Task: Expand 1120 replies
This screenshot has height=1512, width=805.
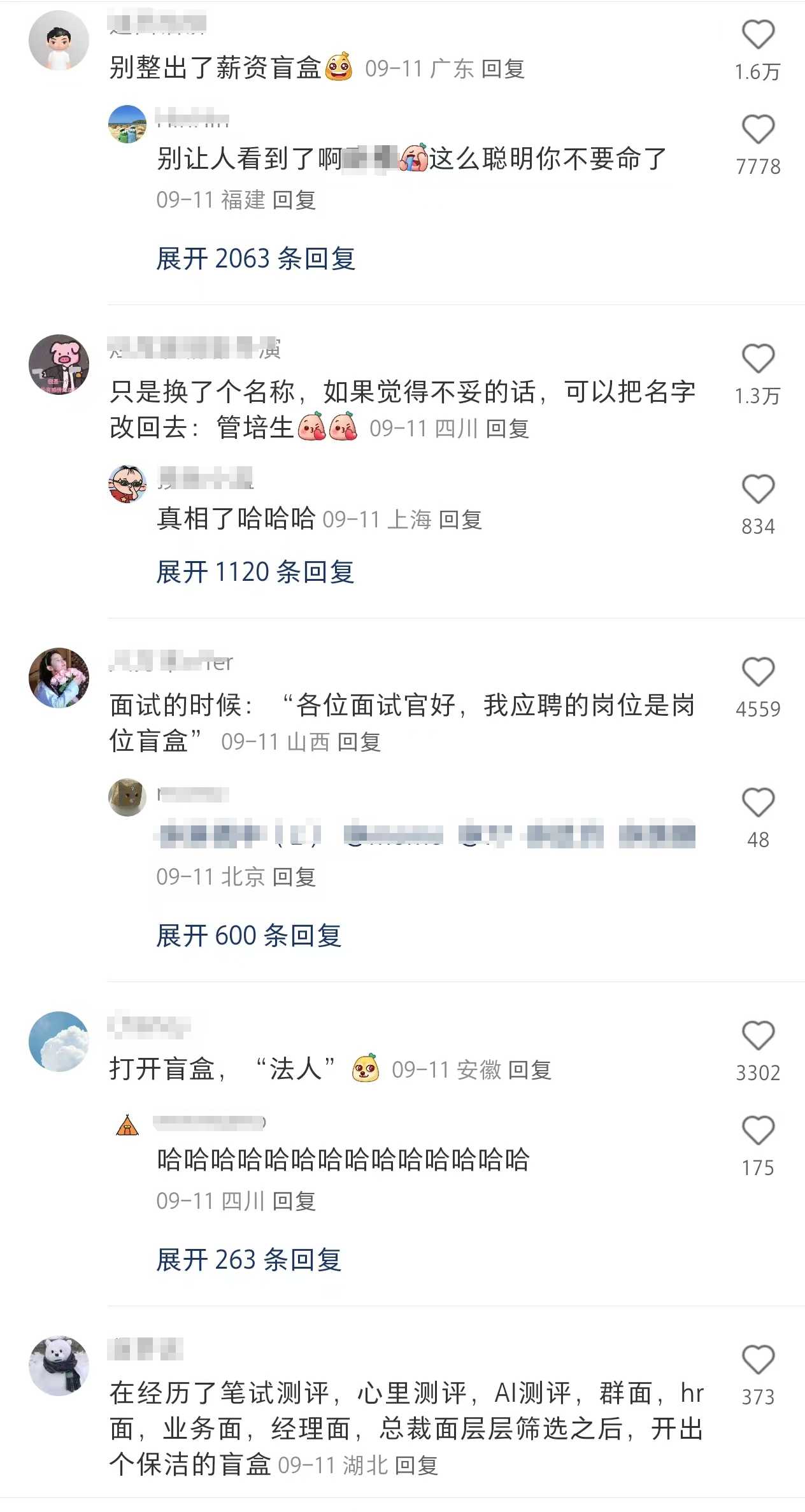Action: point(255,572)
